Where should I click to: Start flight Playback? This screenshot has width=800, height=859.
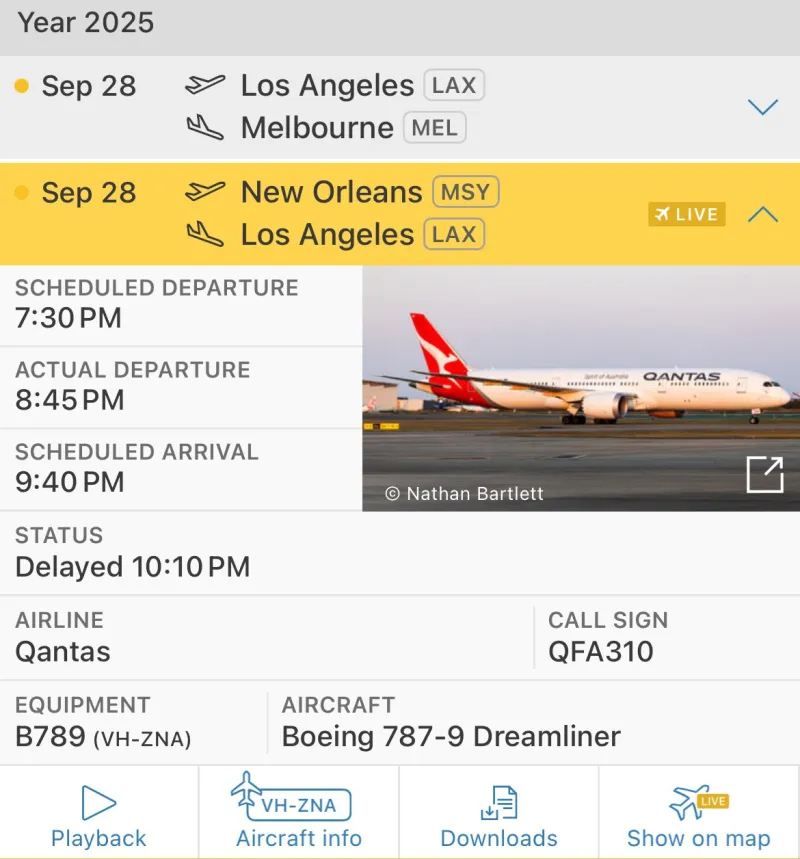pyautogui.click(x=99, y=814)
